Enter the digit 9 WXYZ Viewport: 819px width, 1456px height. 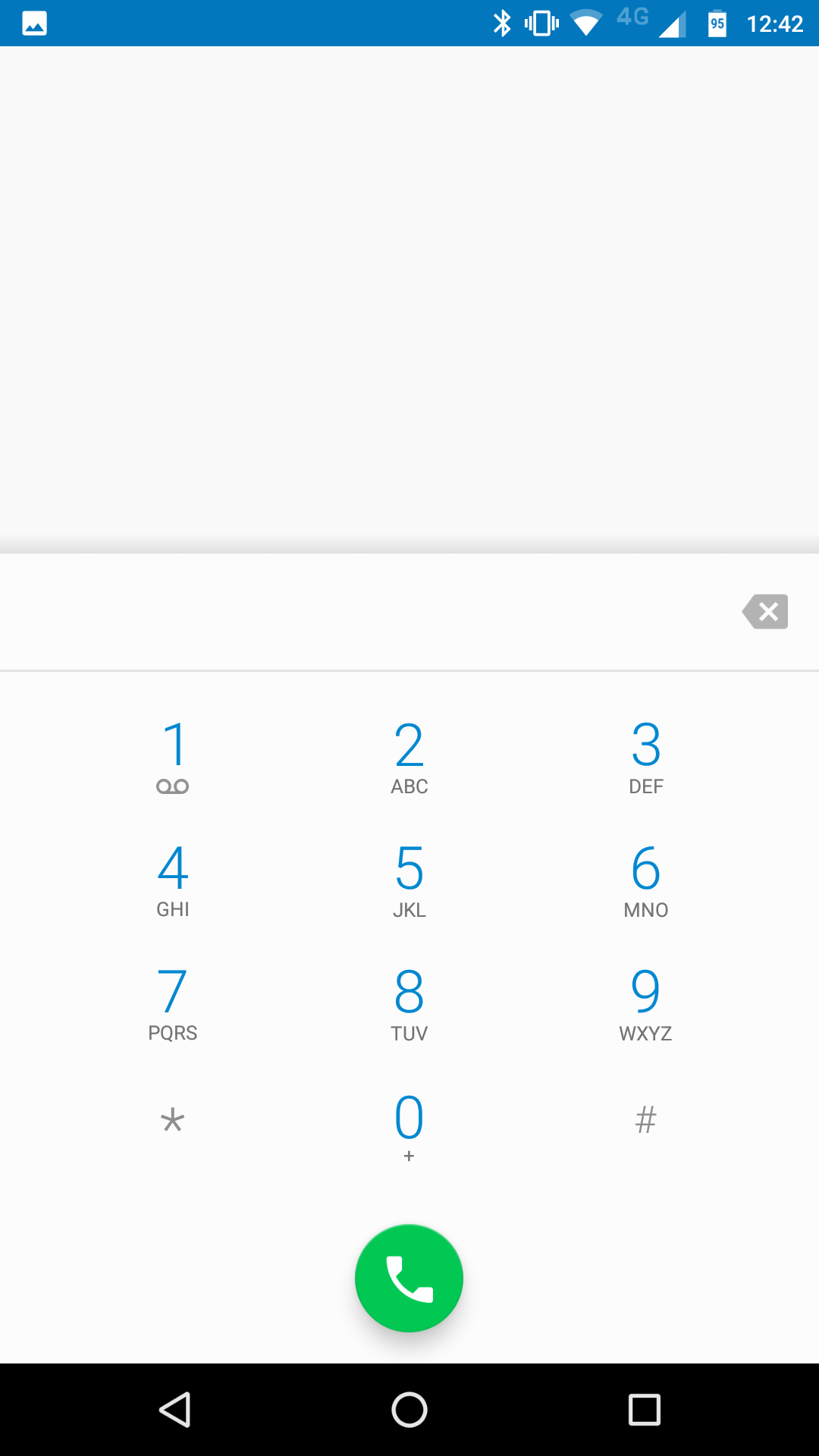pyautogui.click(x=646, y=1004)
